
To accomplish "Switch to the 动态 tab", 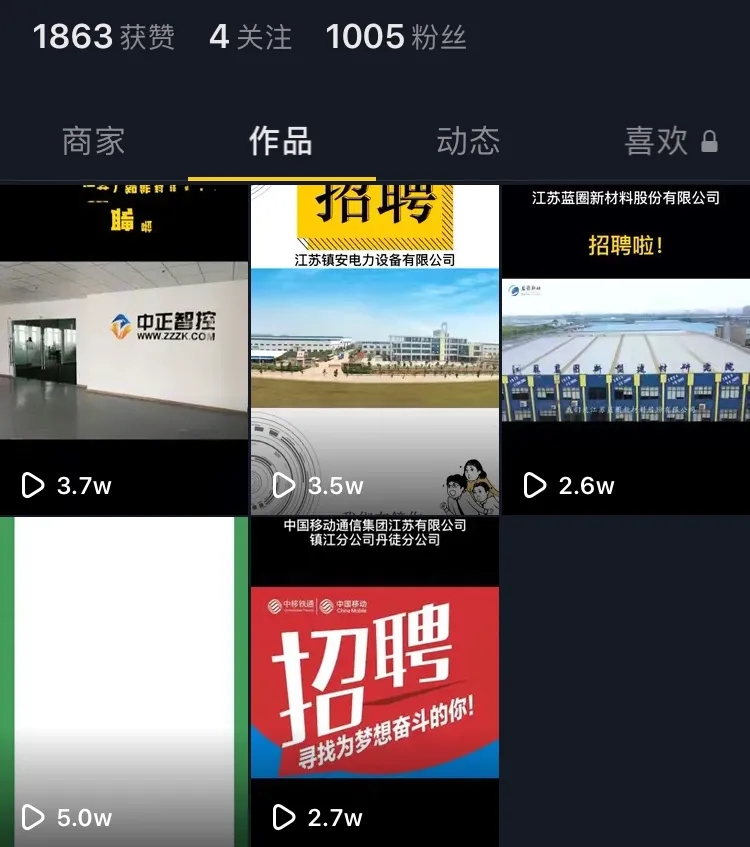I will 467,141.
